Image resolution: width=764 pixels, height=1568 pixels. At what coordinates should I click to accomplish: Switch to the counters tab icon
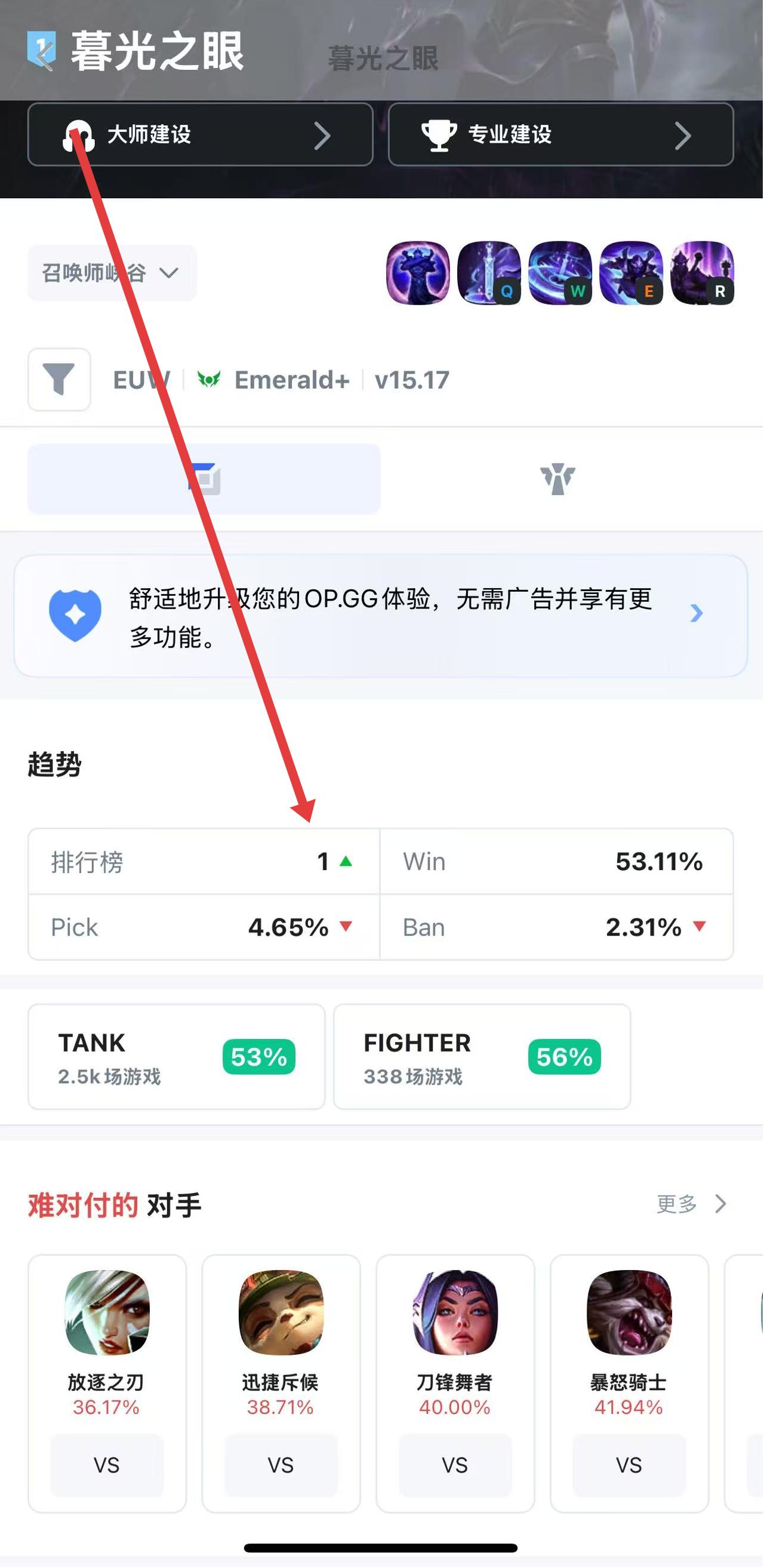tap(559, 479)
